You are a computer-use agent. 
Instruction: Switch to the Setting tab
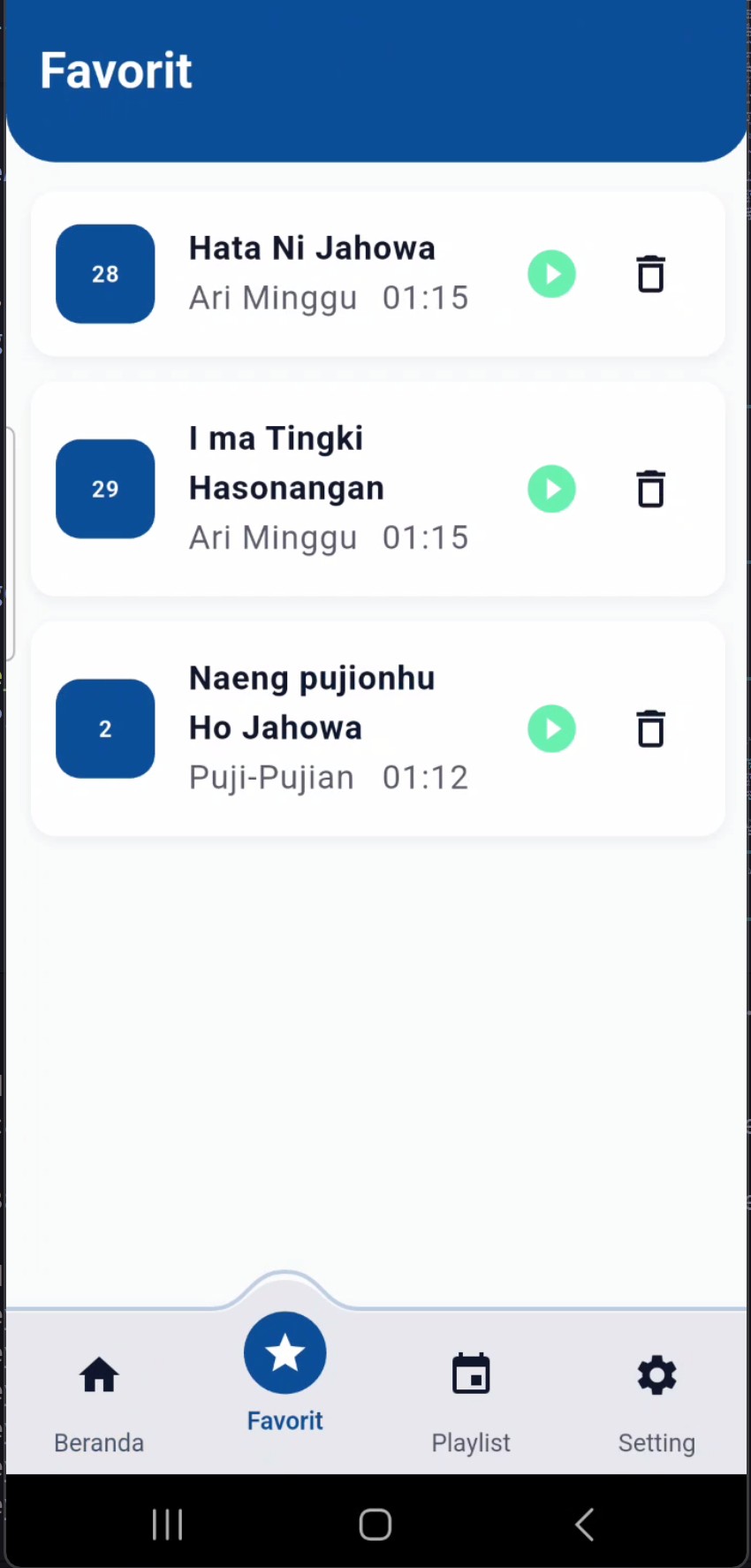pyautogui.click(x=656, y=1442)
